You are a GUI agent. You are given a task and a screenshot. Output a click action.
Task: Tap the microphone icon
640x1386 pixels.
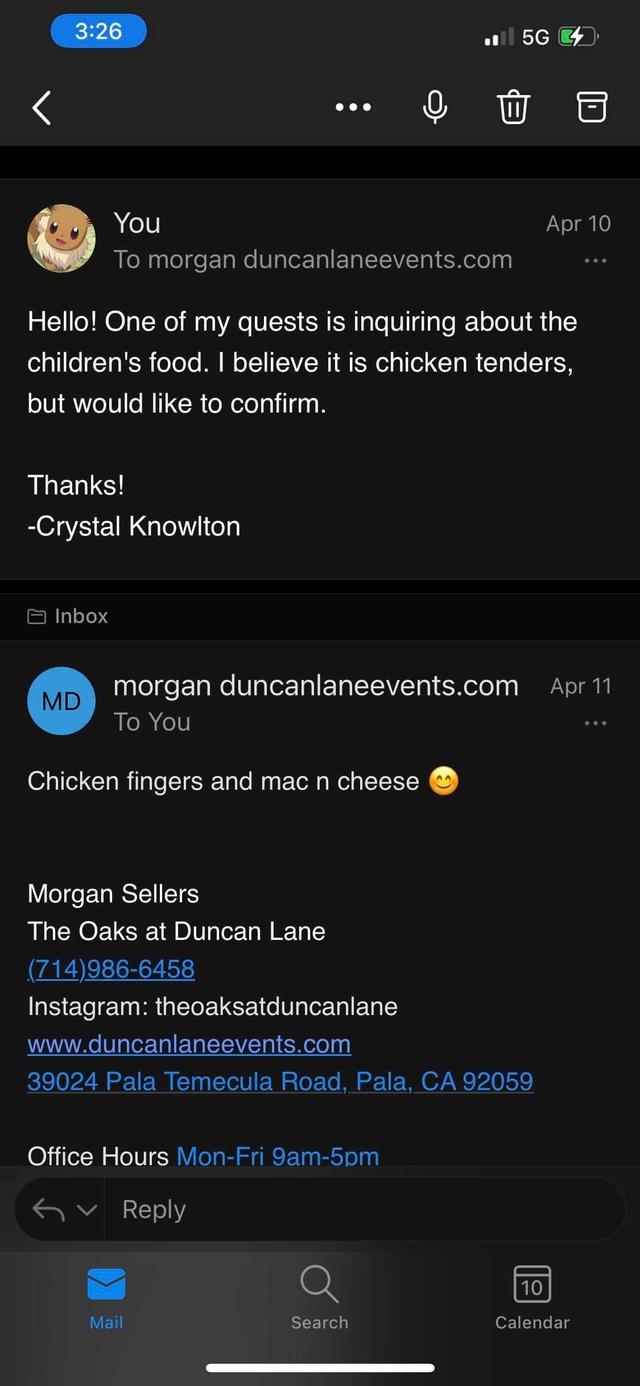coord(435,106)
